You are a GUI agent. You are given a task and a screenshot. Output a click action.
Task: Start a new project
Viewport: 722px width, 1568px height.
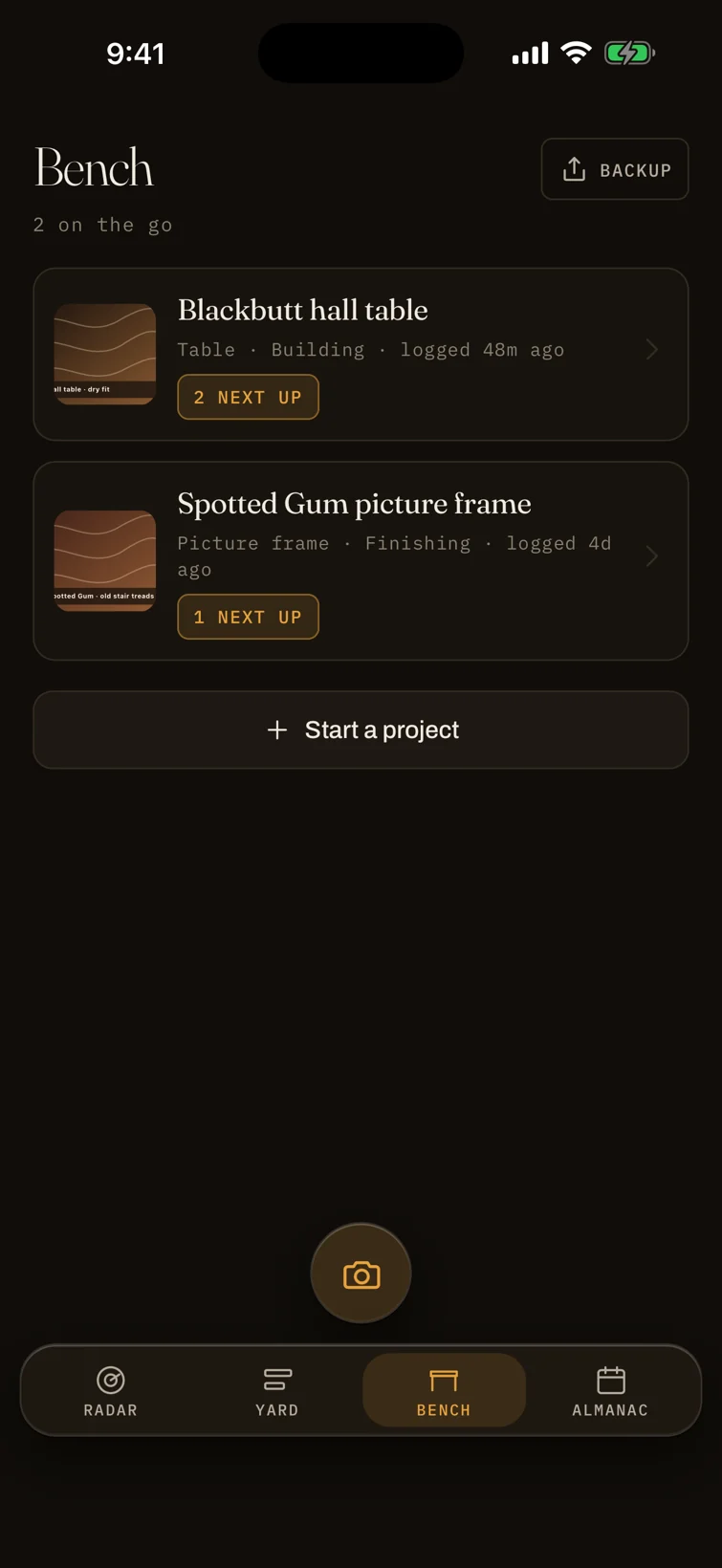click(x=361, y=730)
